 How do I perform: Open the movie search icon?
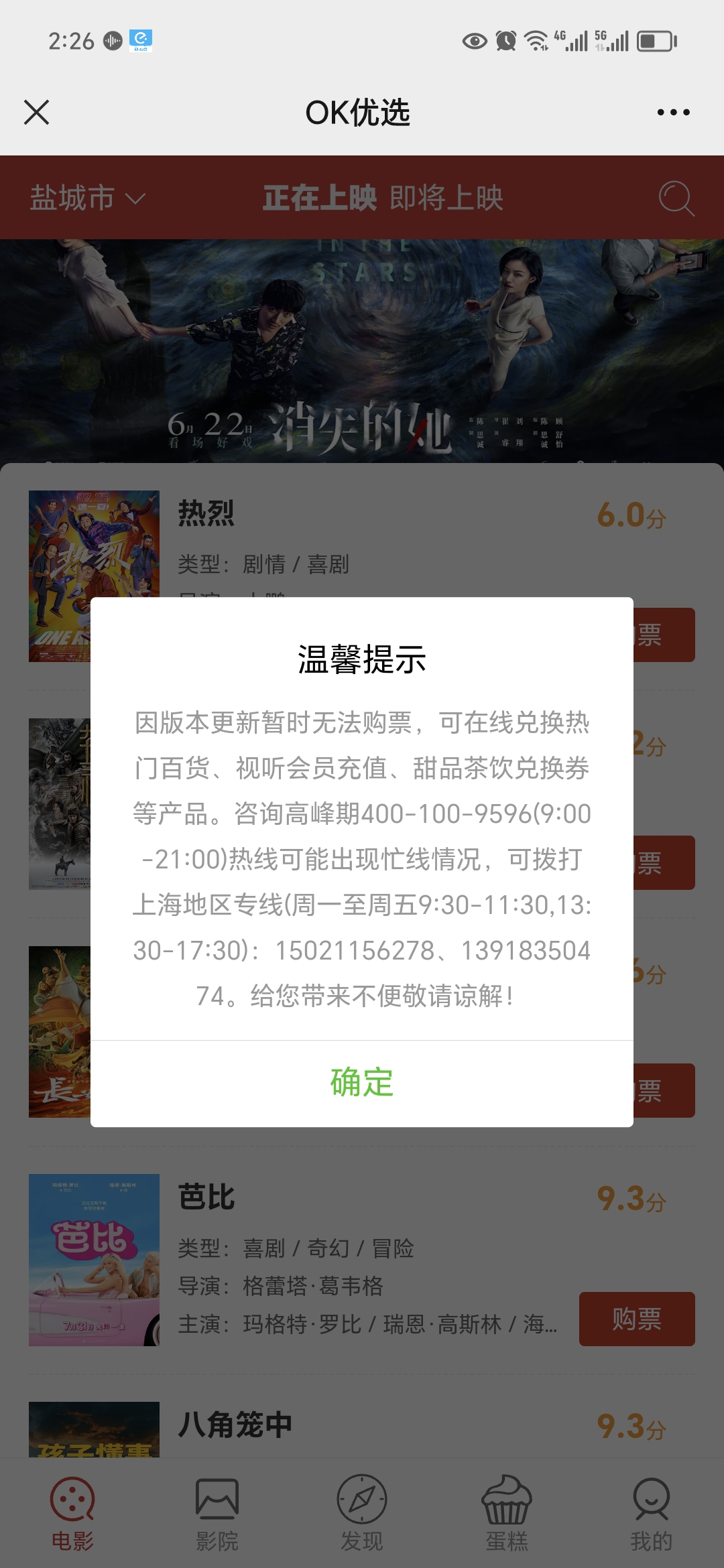[x=676, y=198]
